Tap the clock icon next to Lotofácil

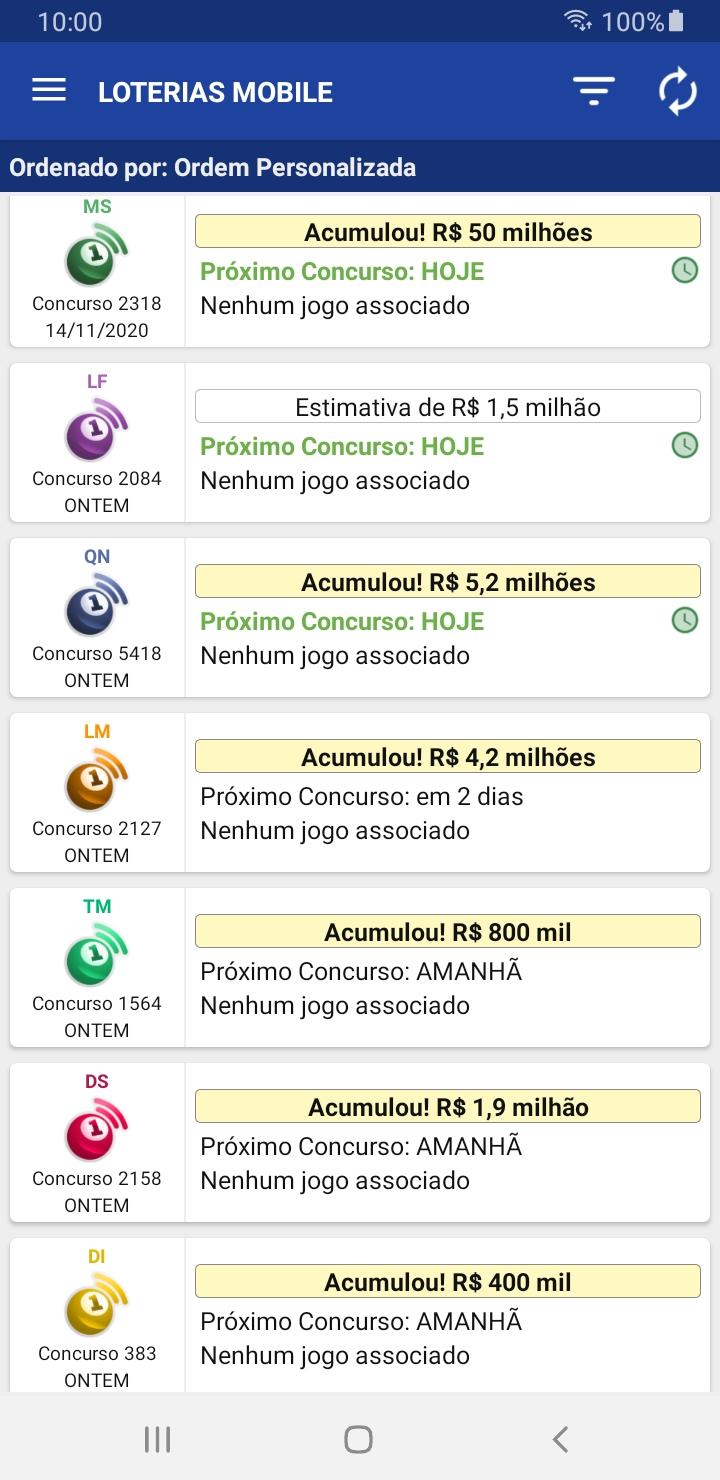coord(684,445)
